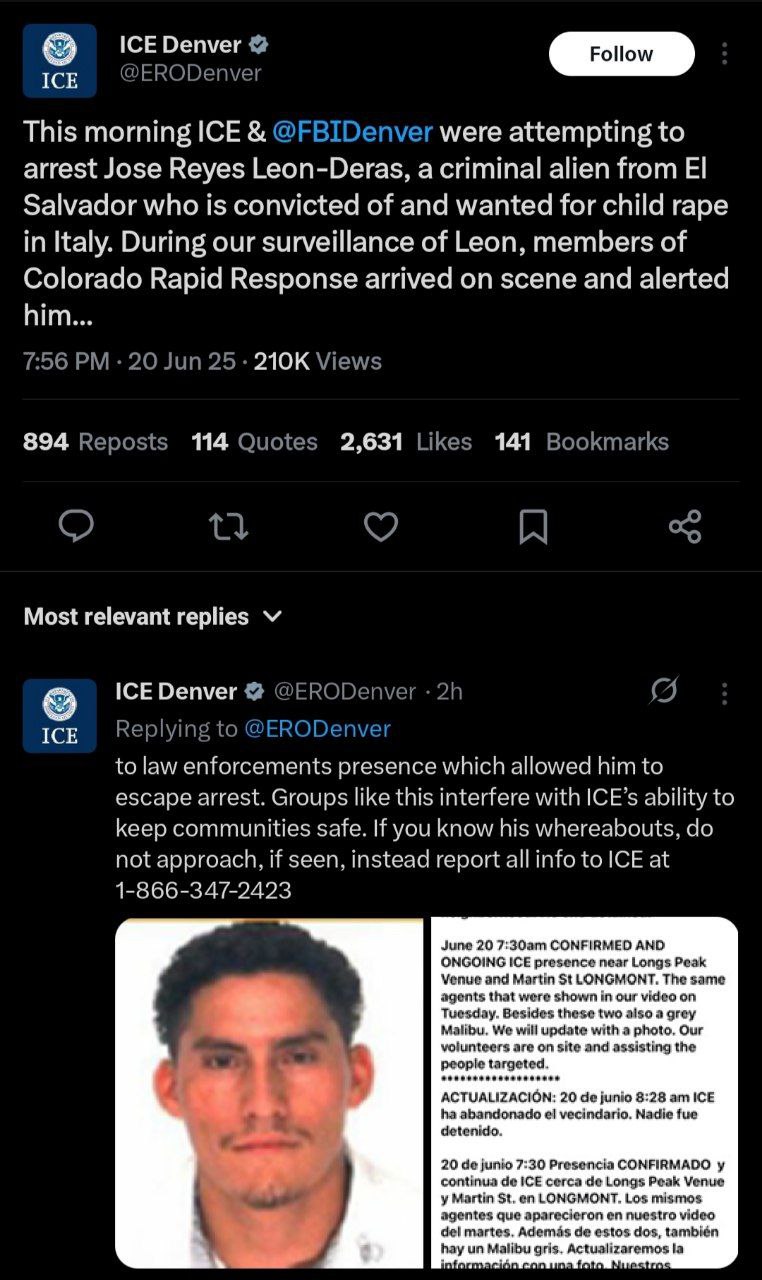Share the main post
Screen dimensions: 762x1280
pos(685,526)
